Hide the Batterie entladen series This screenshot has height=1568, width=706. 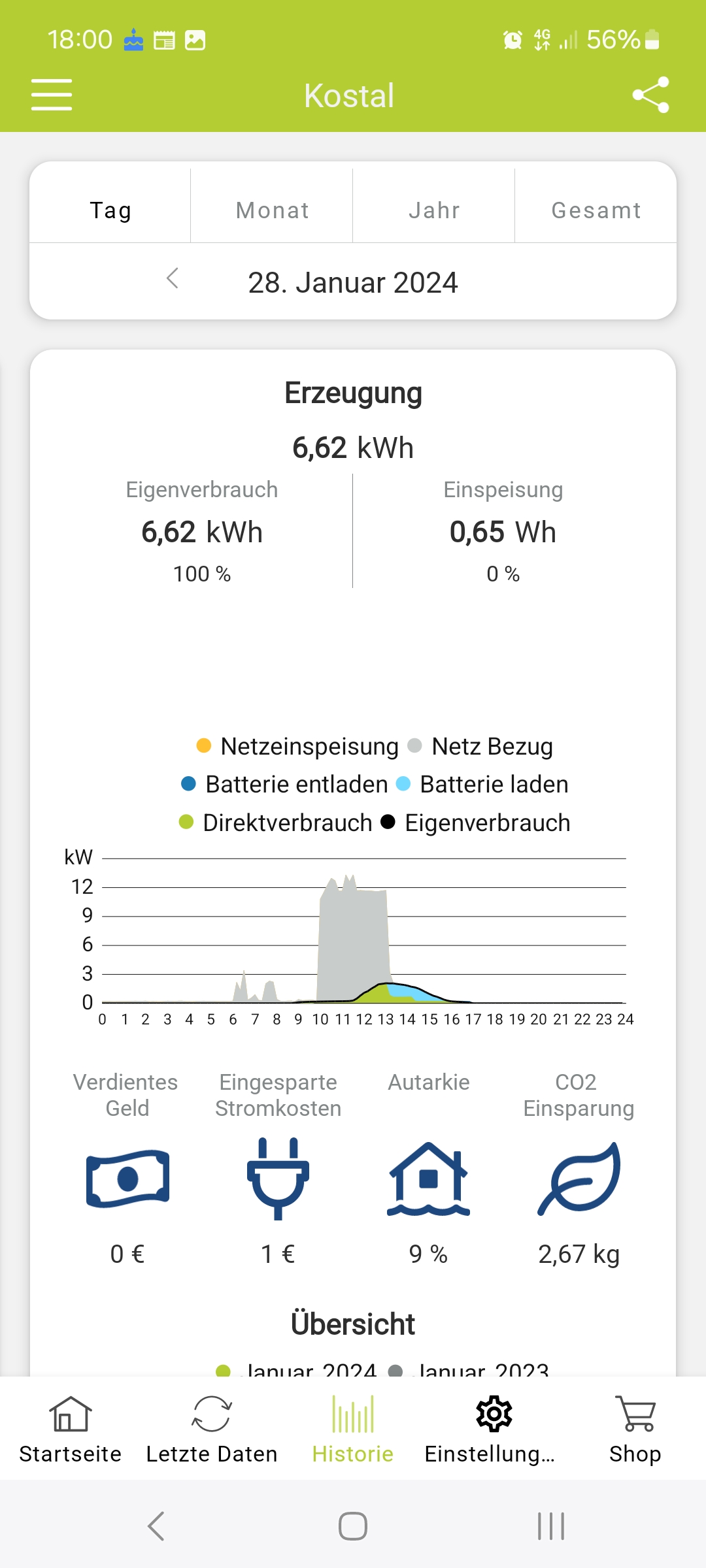point(285,784)
